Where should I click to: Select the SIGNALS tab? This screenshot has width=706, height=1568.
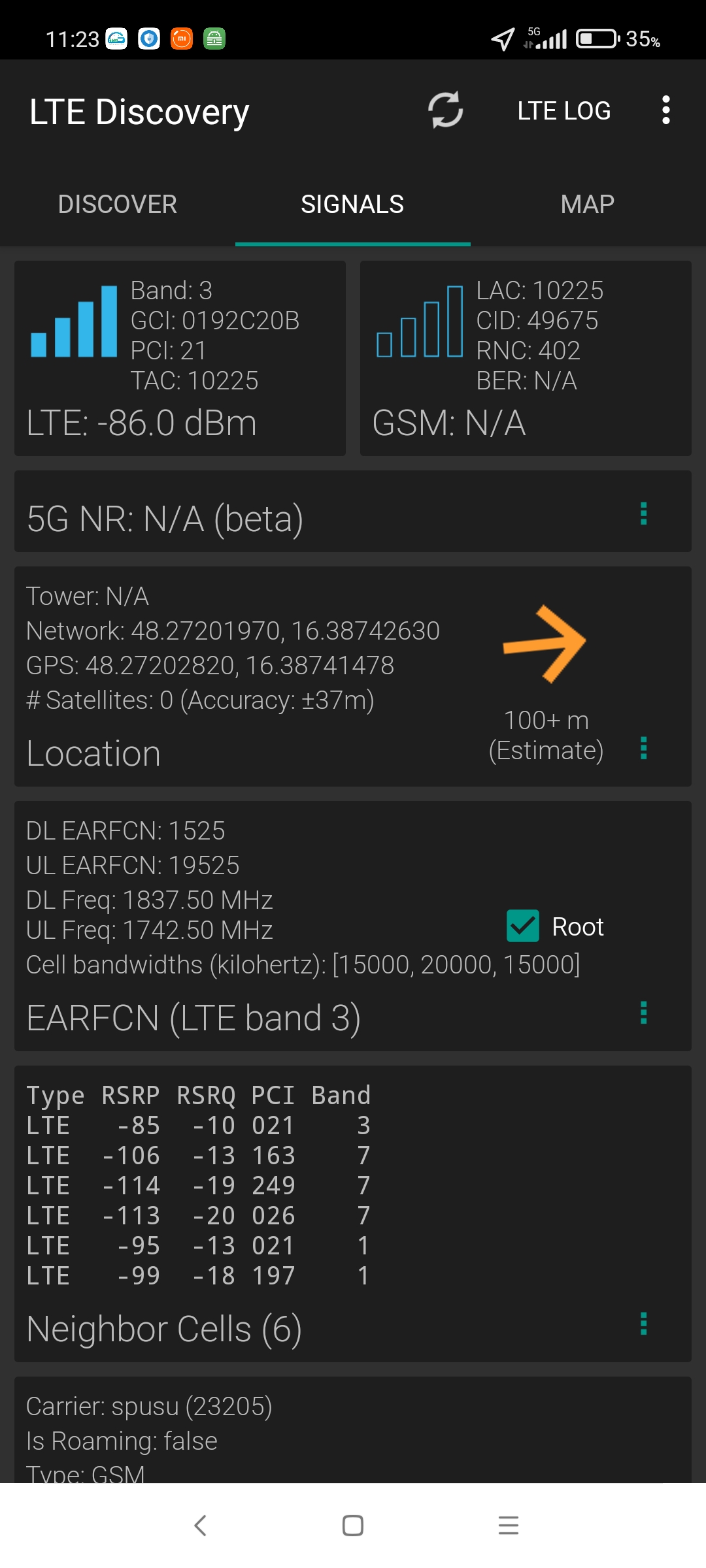click(x=352, y=204)
